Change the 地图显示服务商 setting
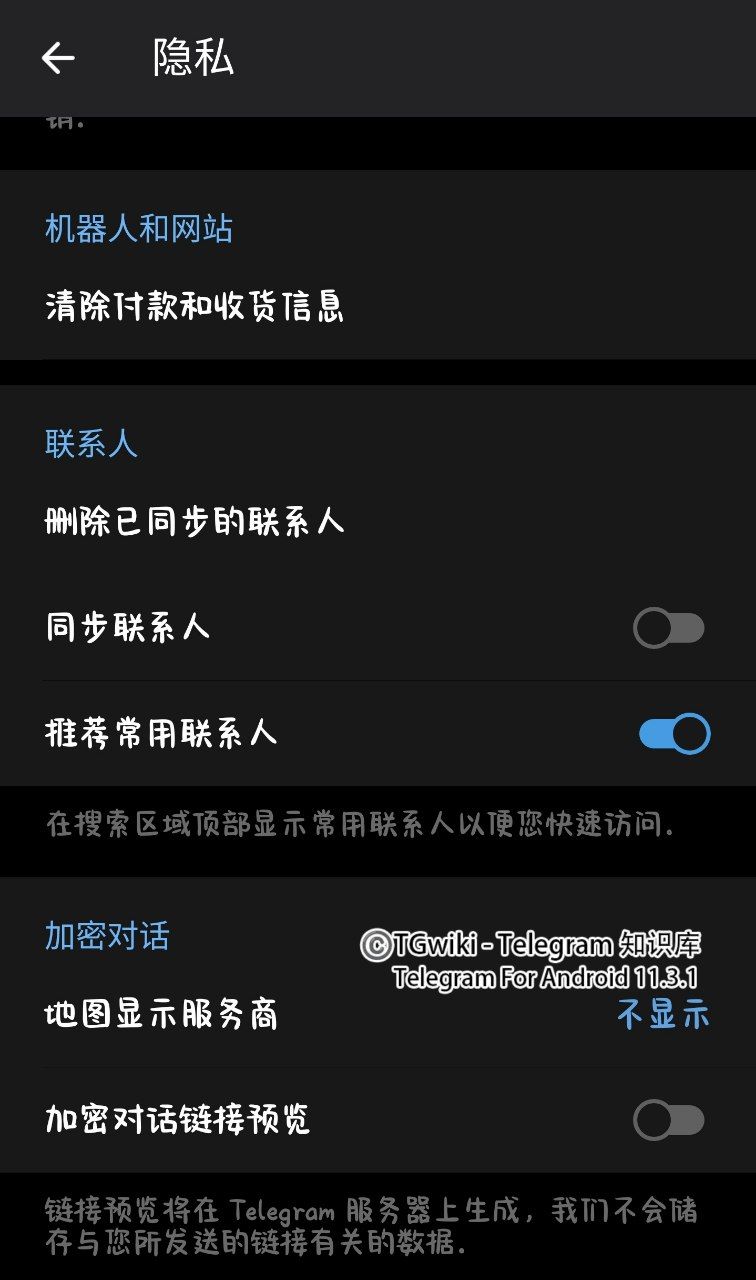This screenshot has height=1280, width=756. click(x=377, y=1015)
